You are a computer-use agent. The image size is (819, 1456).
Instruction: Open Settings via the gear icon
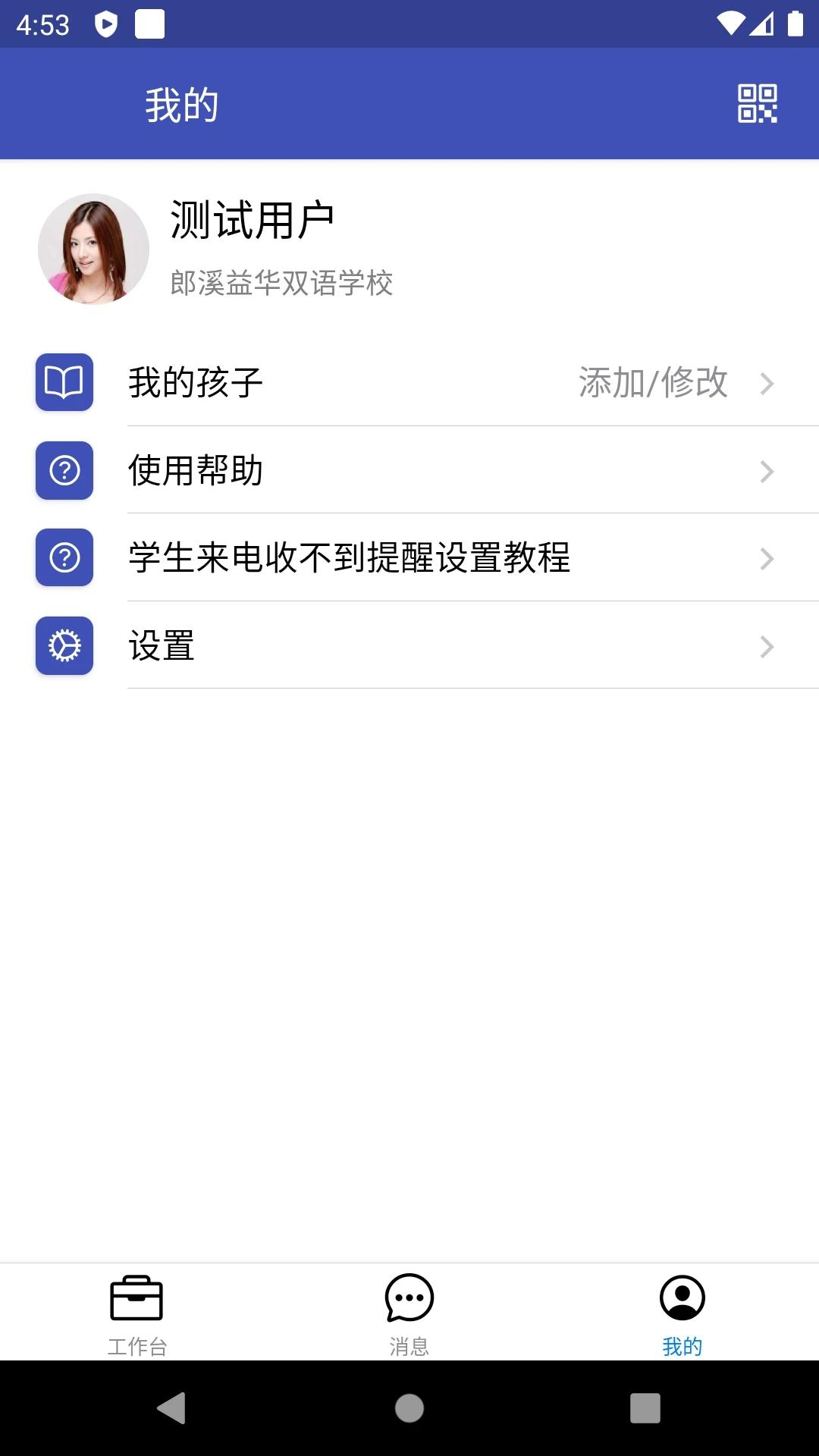[x=64, y=646]
